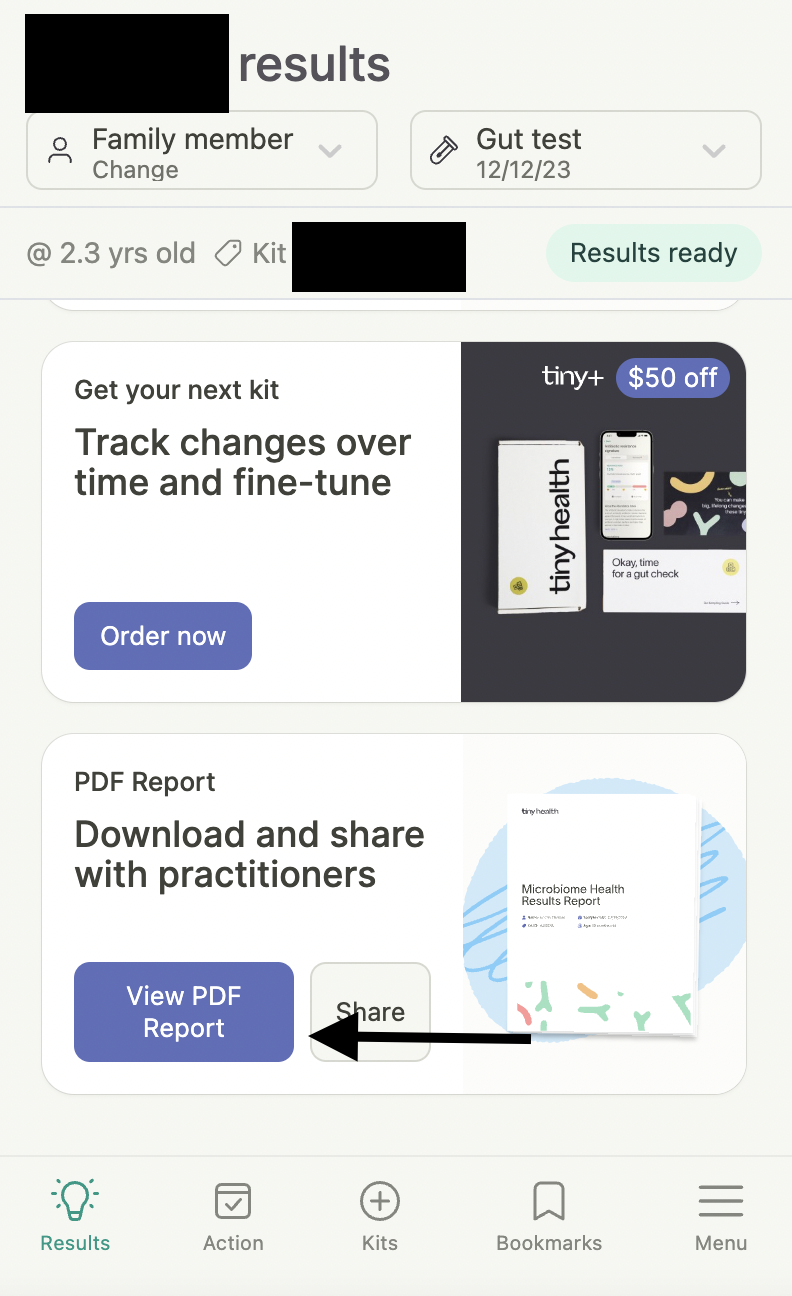Screen dimensions: 792x1296
Task: Open the Bookmarks tab
Action: click(549, 1217)
